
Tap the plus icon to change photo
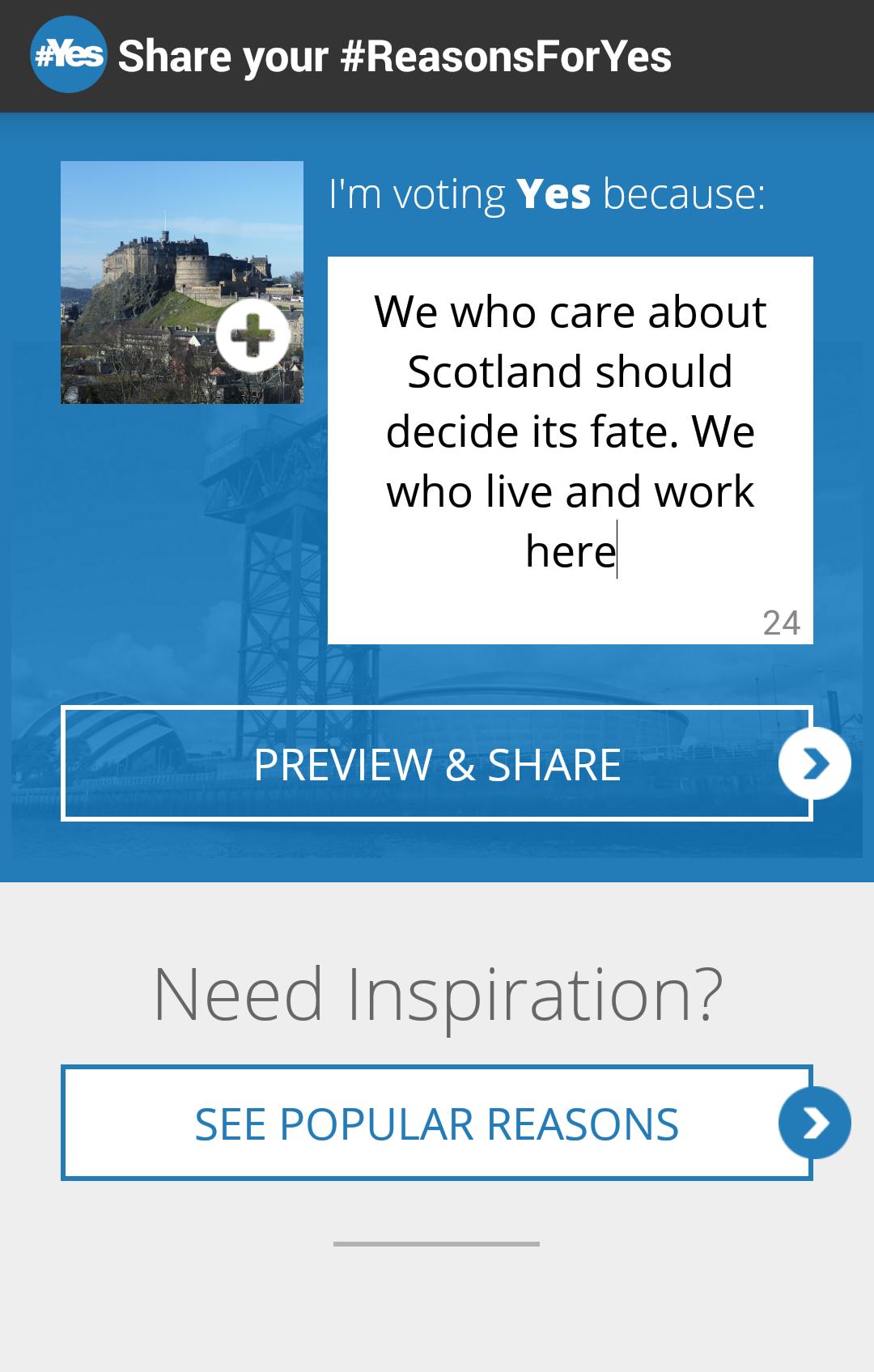coord(252,336)
